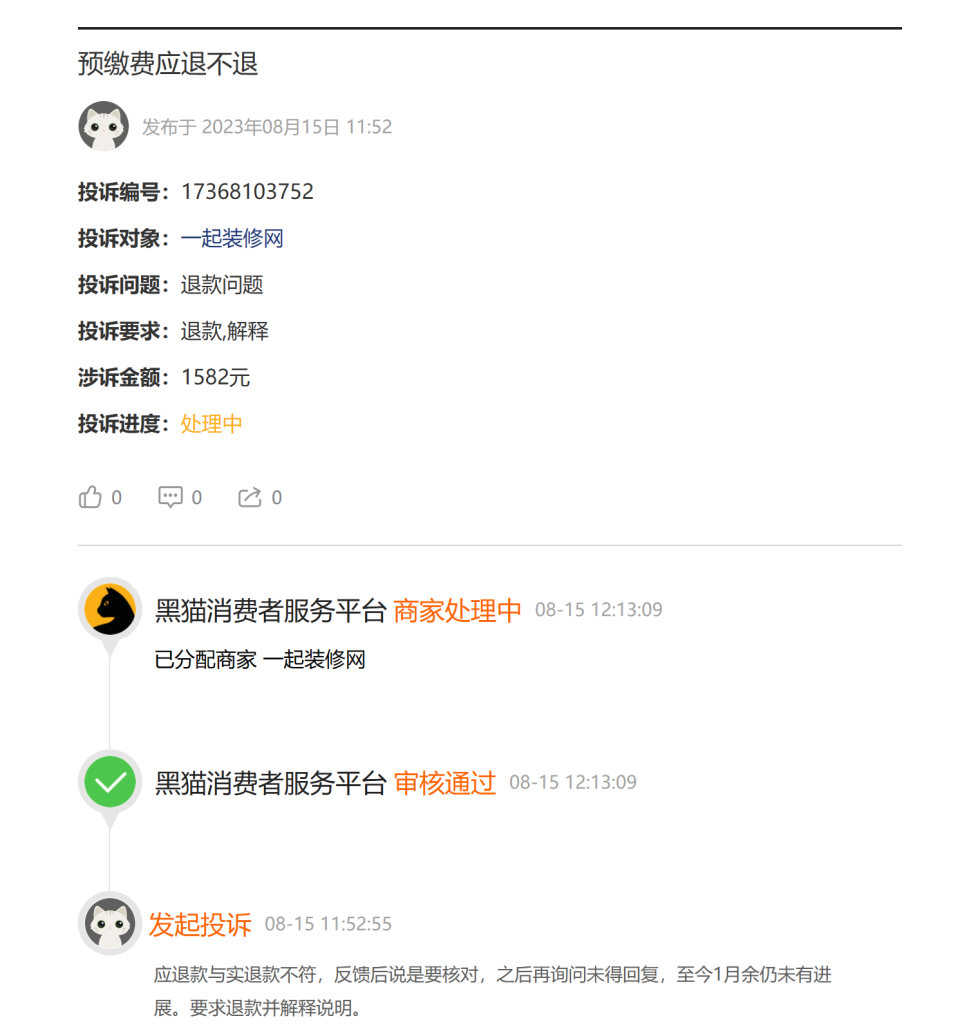
Task: Click the 处理中 complaint status link
Action: pyautogui.click(x=210, y=424)
